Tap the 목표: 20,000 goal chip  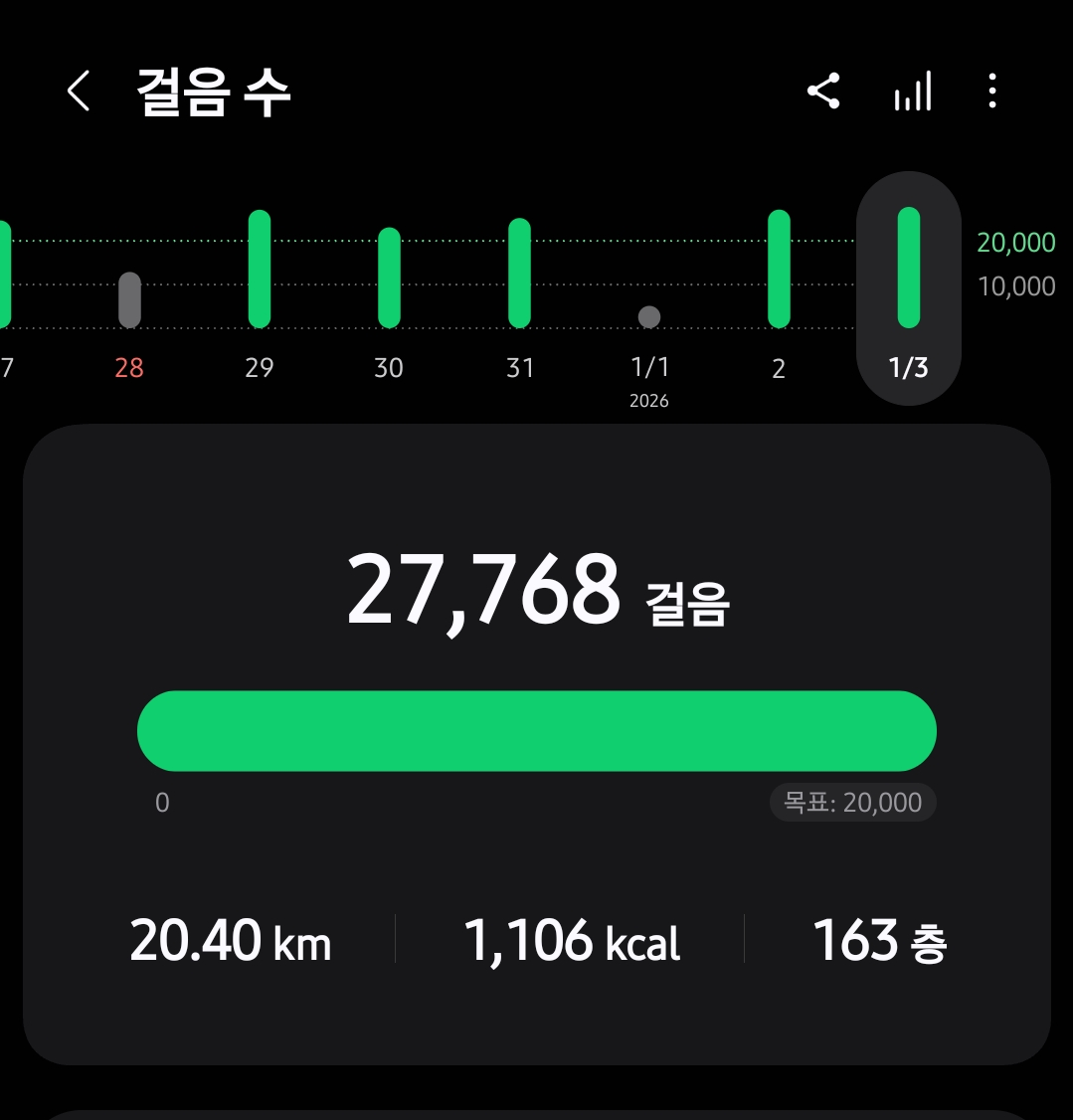point(852,803)
